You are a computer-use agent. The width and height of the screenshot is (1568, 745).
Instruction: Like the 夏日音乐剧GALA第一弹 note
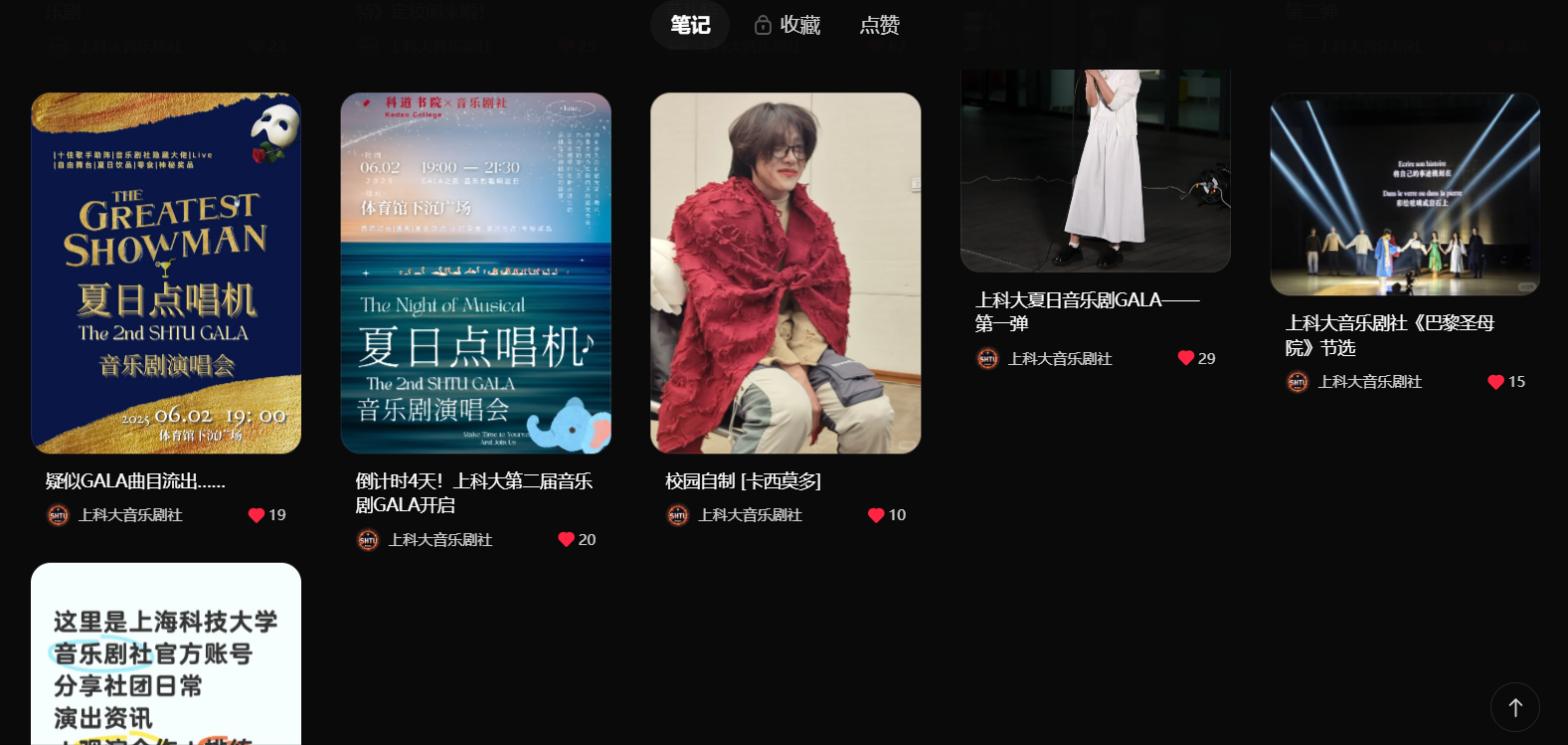(x=1186, y=358)
